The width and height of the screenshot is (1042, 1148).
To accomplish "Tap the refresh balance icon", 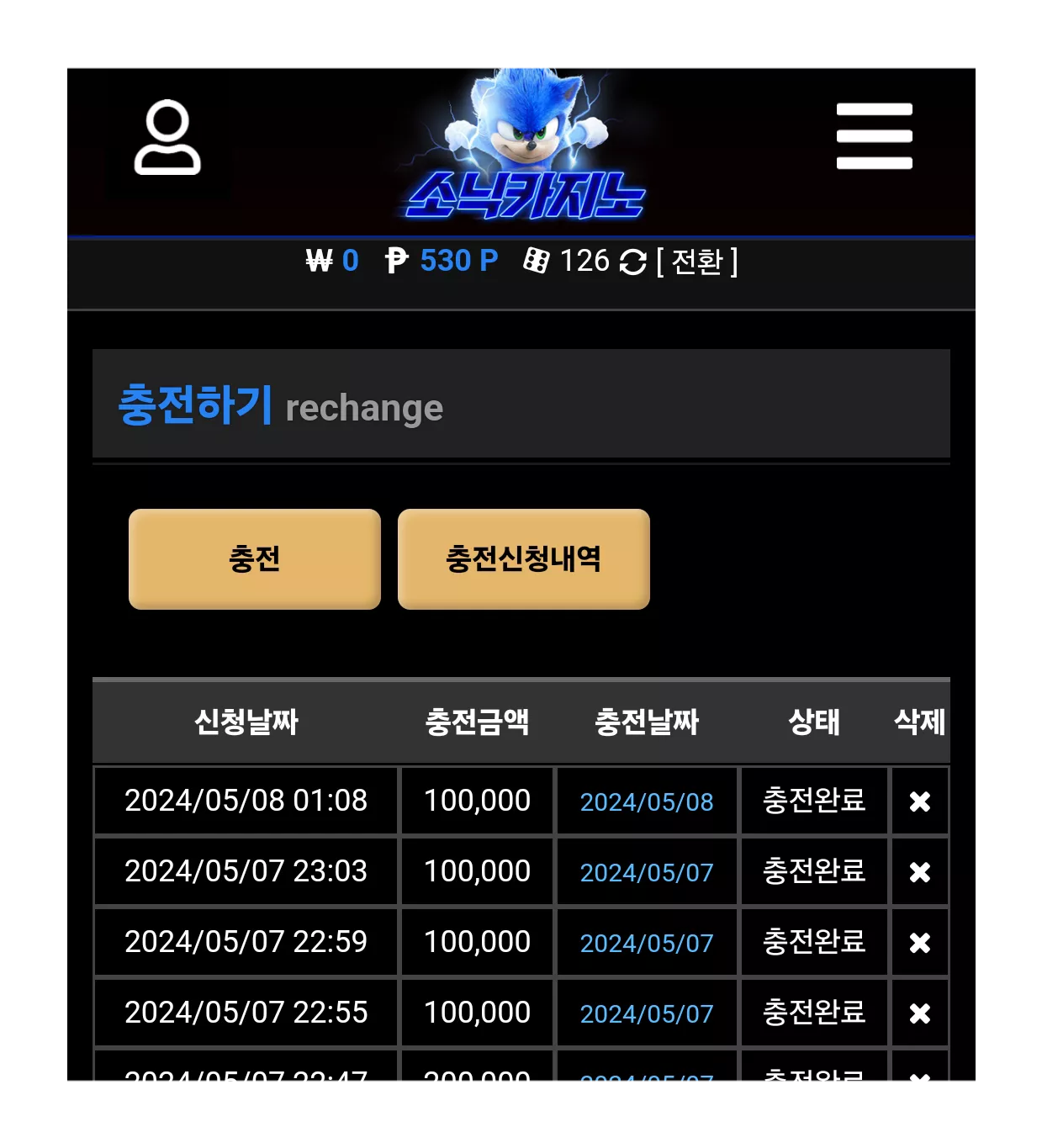I will pyautogui.click(x=632, y=262).
